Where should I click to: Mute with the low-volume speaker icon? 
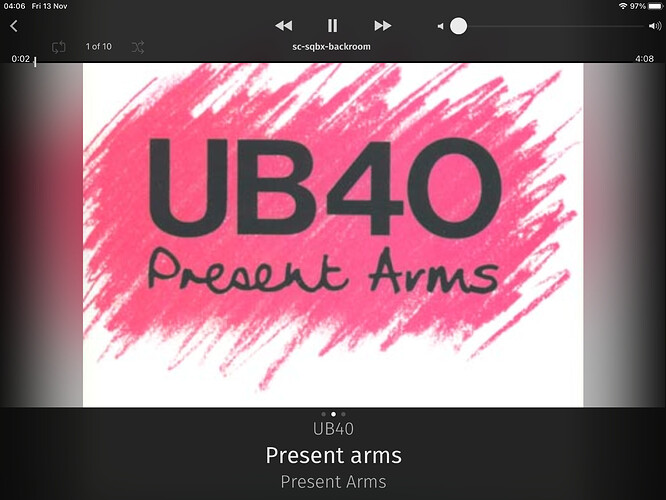pyautogui.click(x=441, y=26)
